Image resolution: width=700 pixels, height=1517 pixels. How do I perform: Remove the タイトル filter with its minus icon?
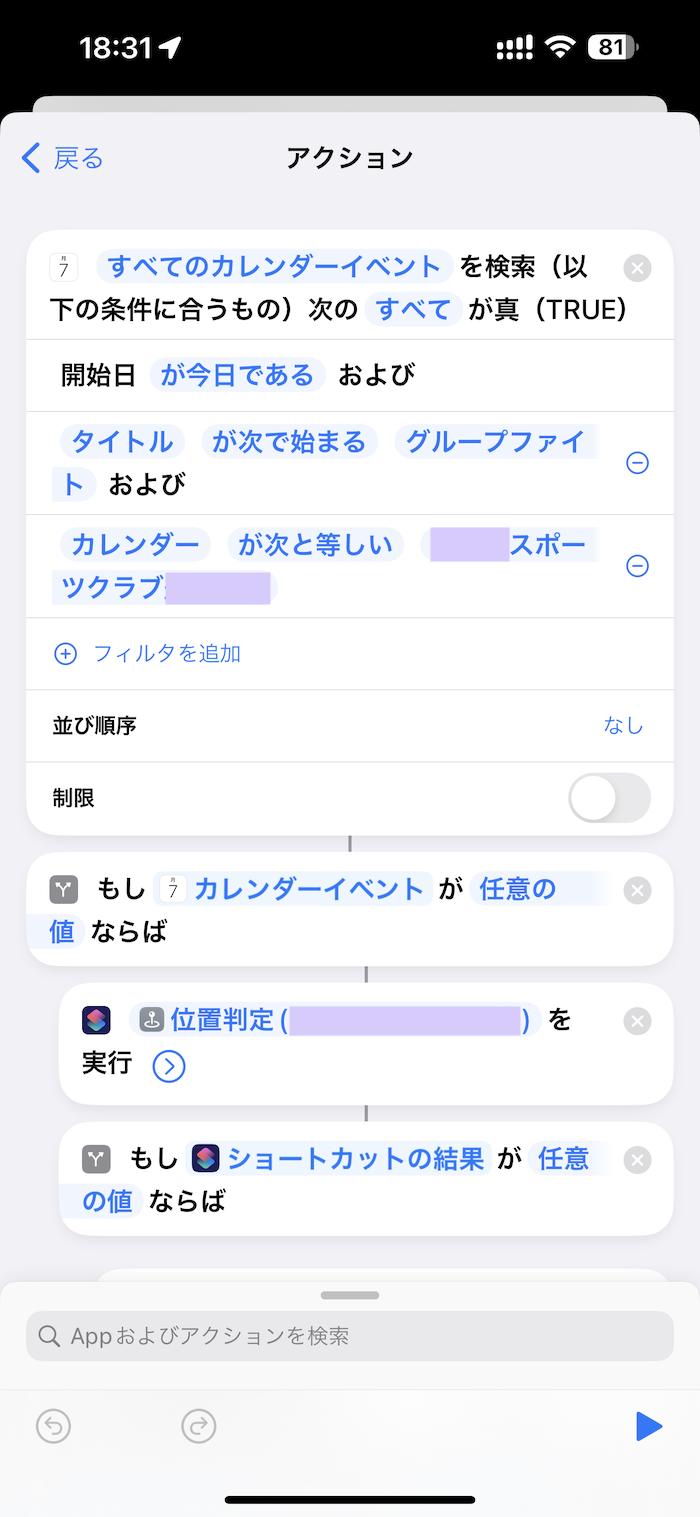pyautogui.click(x=637, y=463)
